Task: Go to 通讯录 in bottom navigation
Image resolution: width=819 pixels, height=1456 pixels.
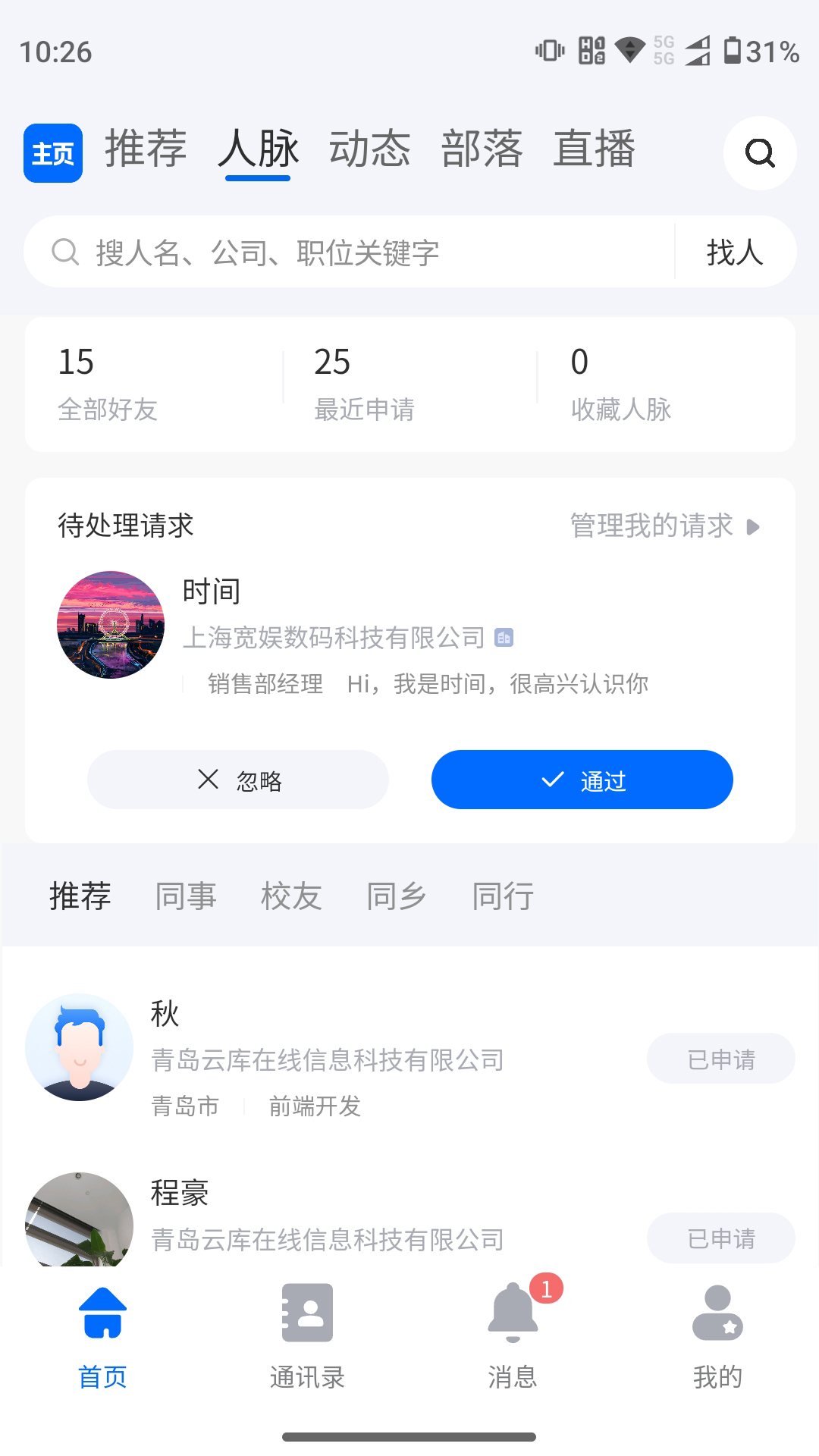Action: pyautogui.click(x=307, y=1336)
